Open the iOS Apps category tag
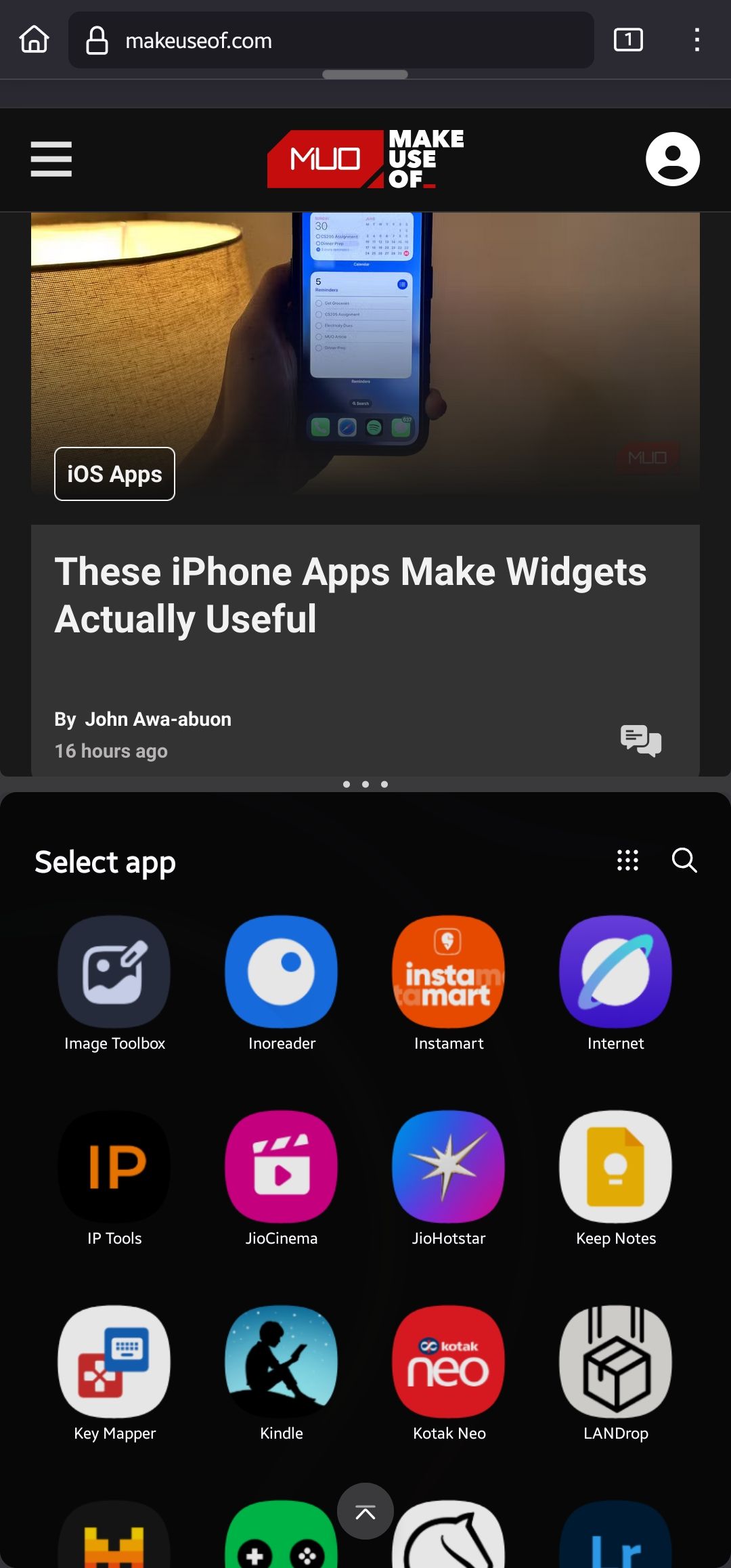This screenshot has width=731, height=1568. pos(114,474)
